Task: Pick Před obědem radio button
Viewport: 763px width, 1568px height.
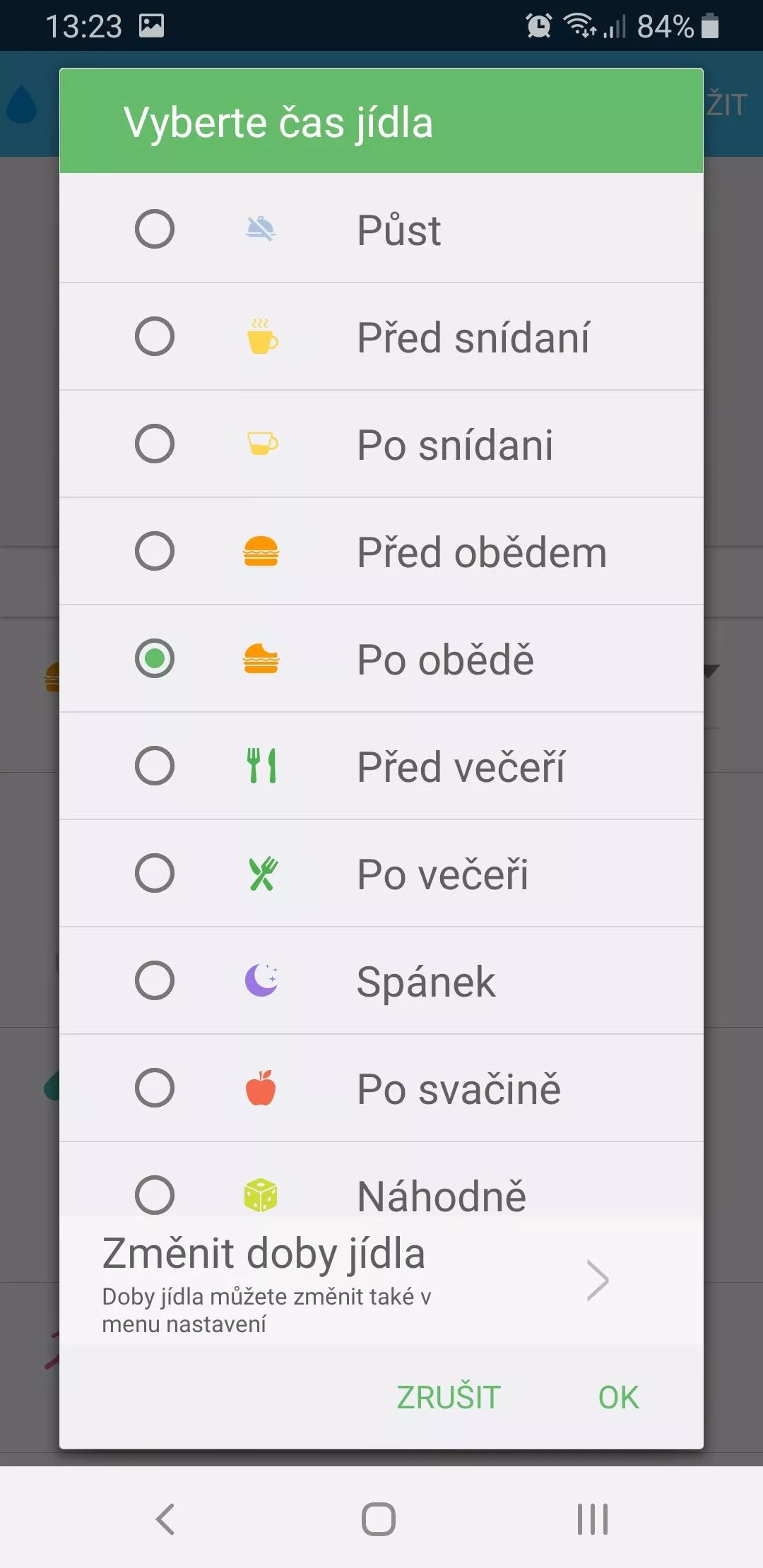Action: (x=155, y=551)
